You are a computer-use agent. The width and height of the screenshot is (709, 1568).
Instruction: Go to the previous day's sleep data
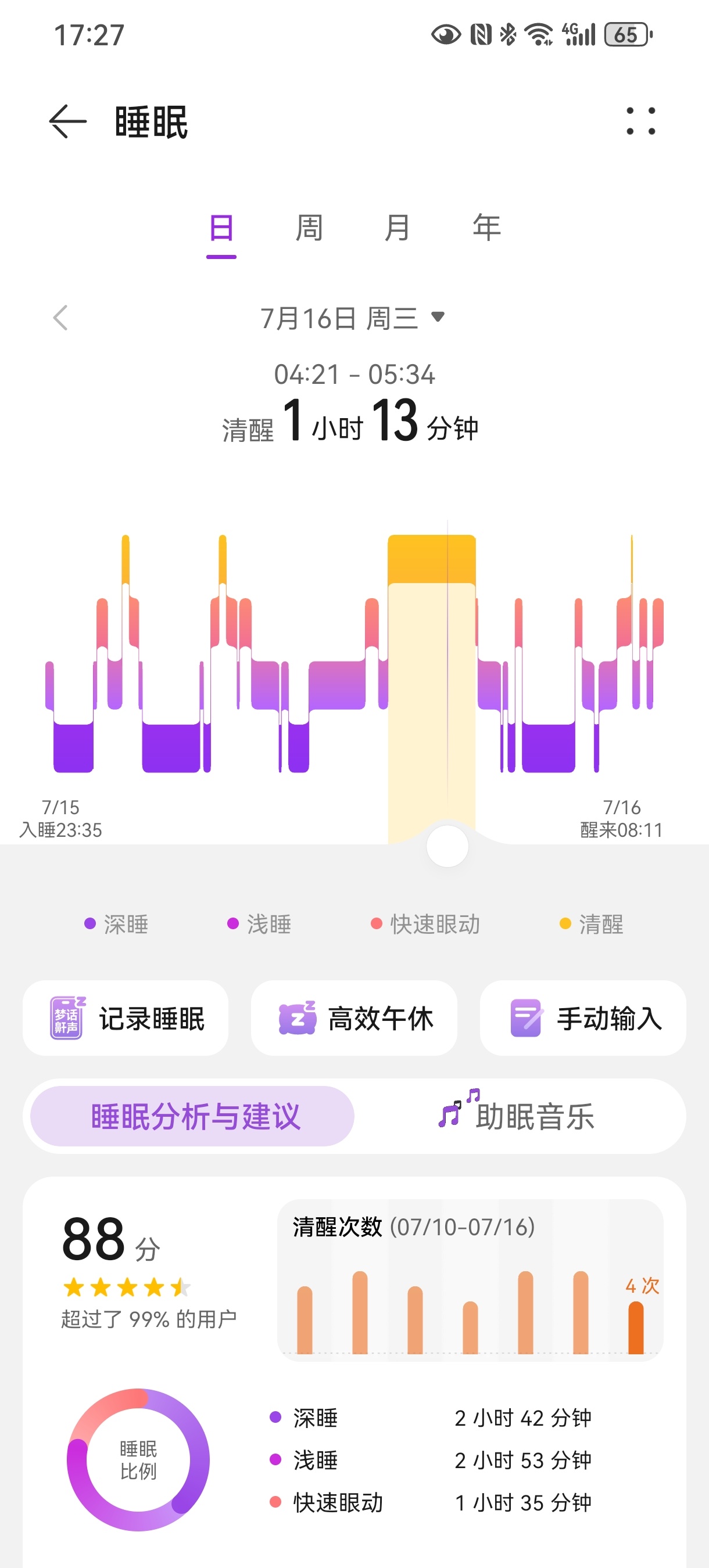click(x=60, y=318)
